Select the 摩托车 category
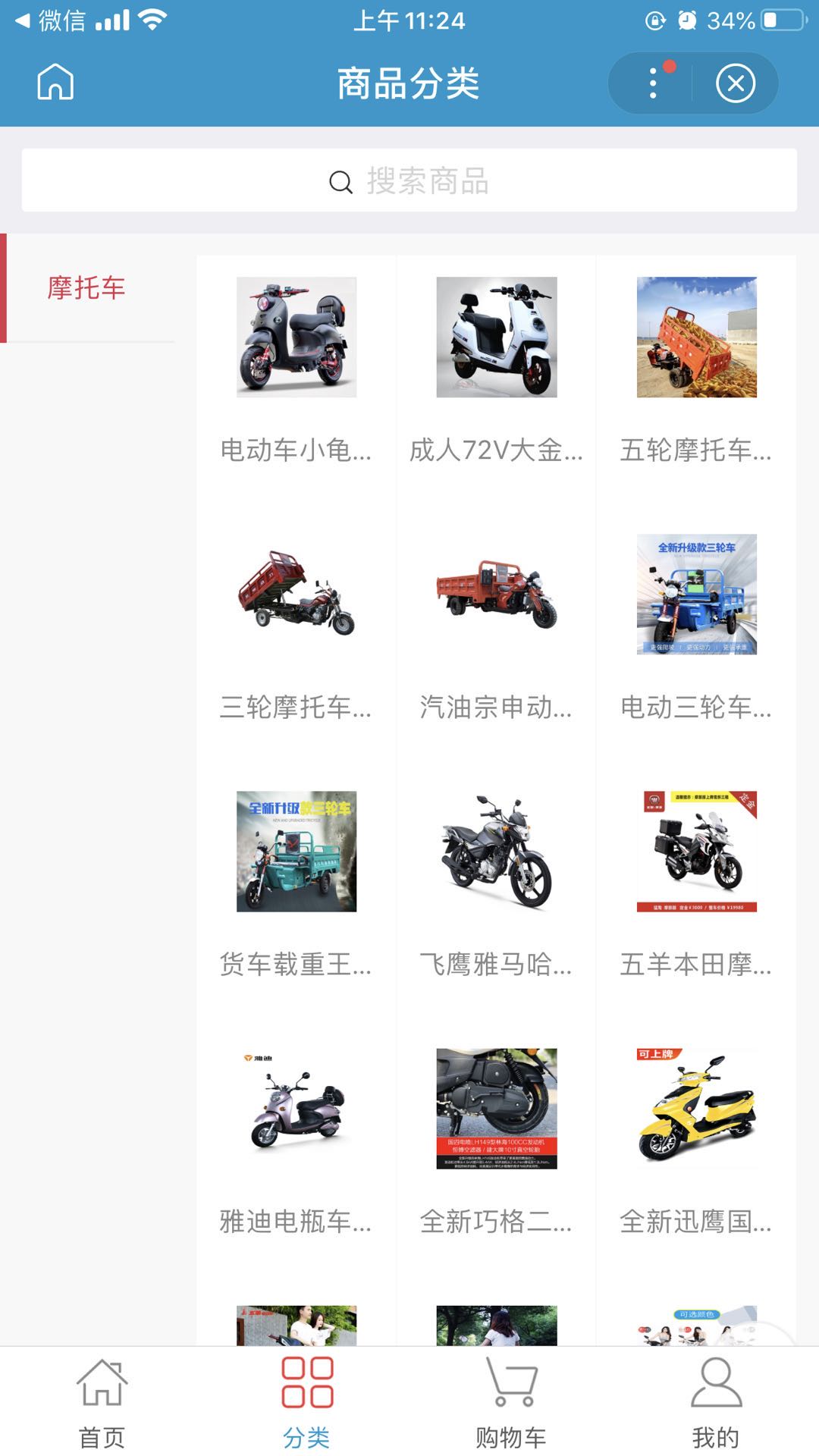The image size is (819, 1456). 87,288
